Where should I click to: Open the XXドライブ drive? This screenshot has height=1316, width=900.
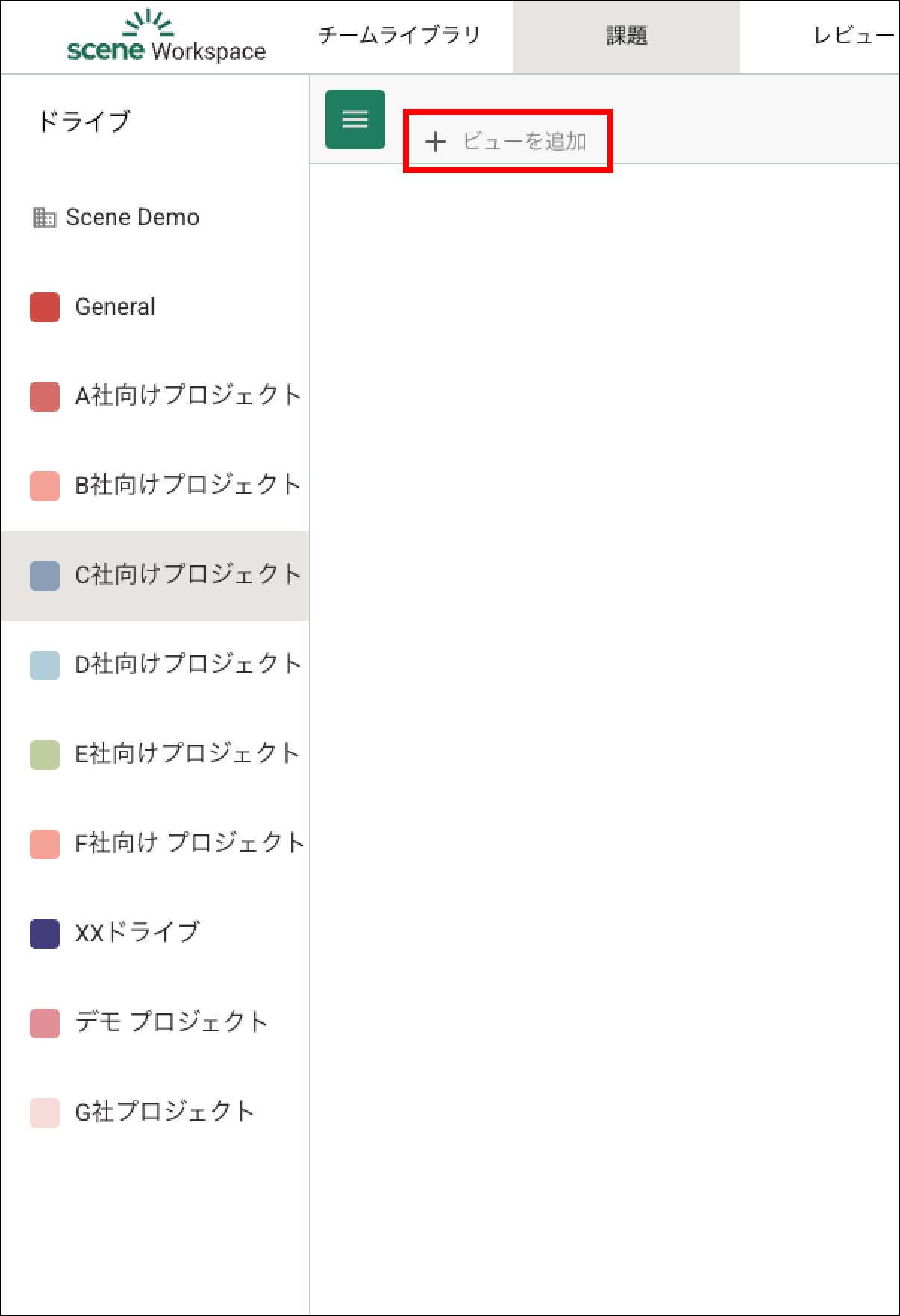(137, 933)
